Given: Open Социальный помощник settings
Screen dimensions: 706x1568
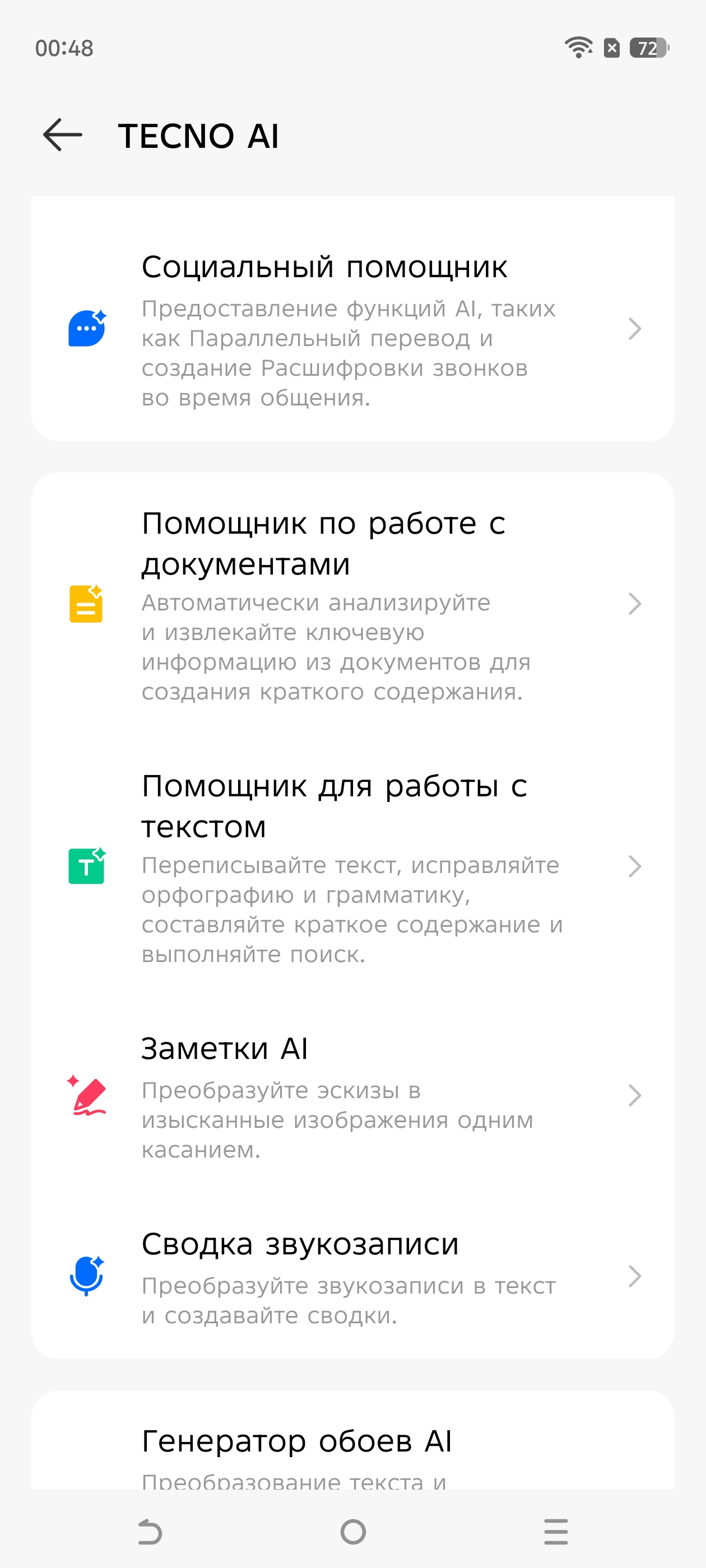Looking at the screenshot, I should (x=352, y=329).
